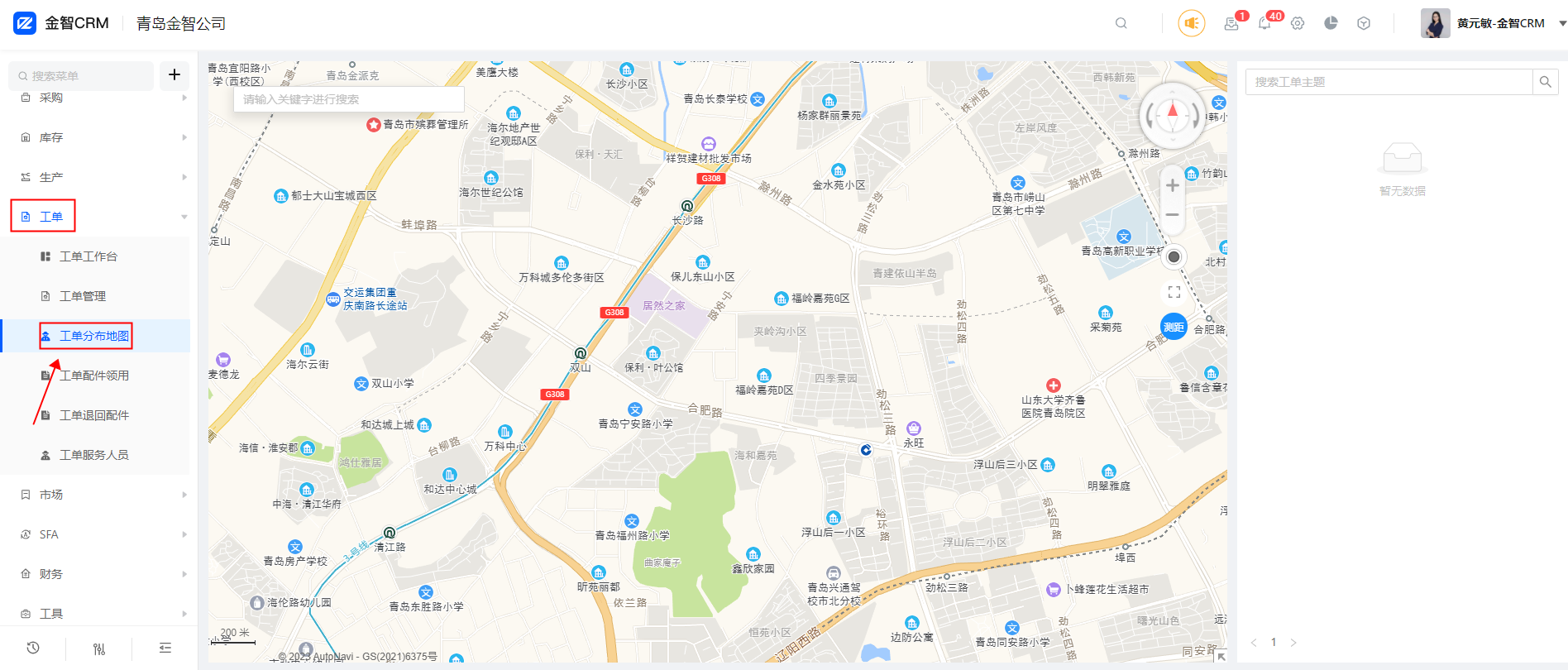Screen dimensions: 1568x670
Task: Focus the map keyword search field
Action: [347, 99]
